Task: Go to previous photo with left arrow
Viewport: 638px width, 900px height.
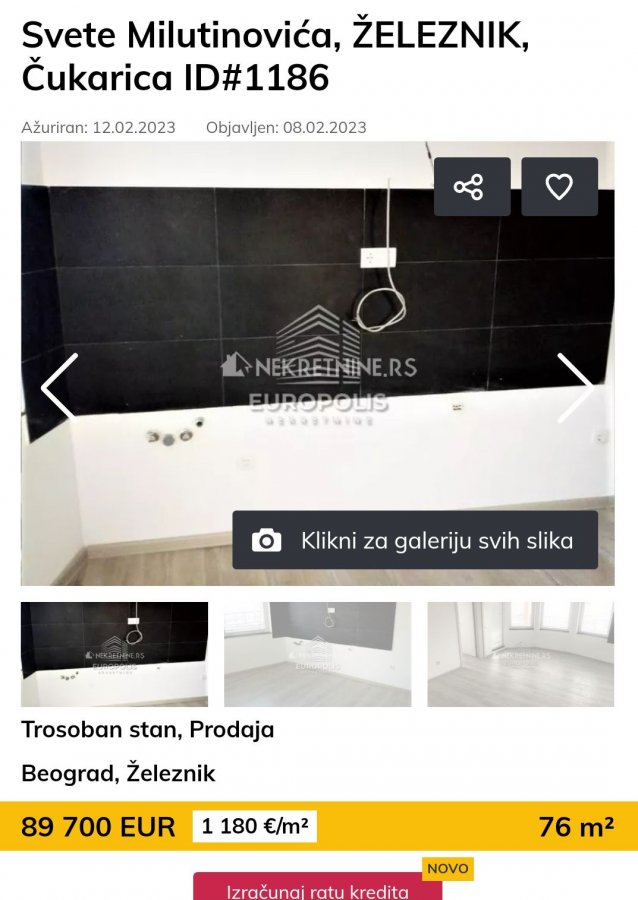Action: coord(59,387)
